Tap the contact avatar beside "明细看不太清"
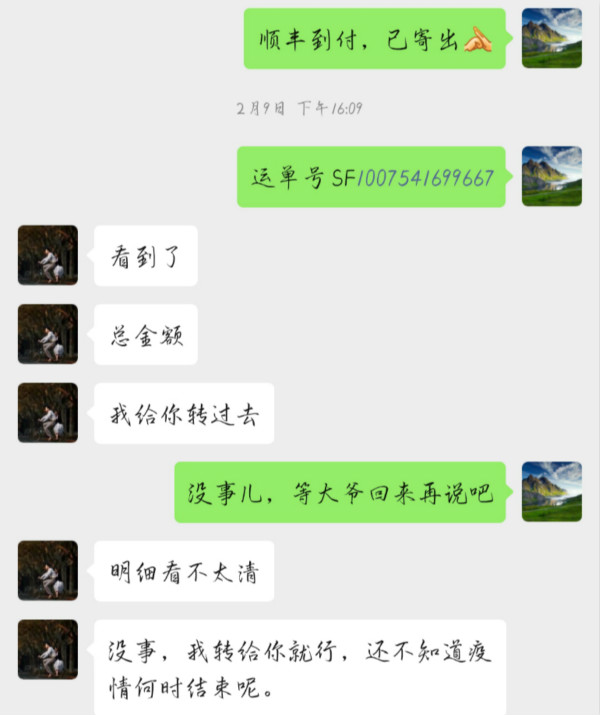 point(48,571)
